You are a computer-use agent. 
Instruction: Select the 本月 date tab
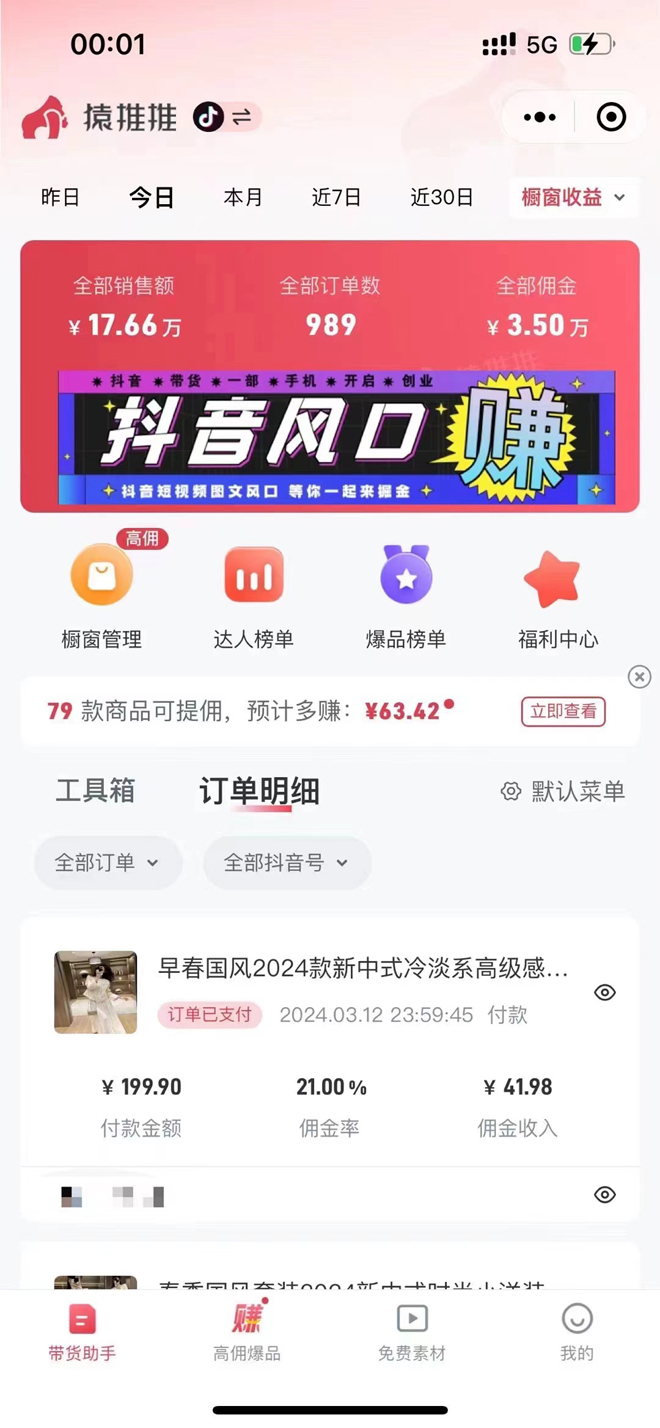tap(242, 197)
